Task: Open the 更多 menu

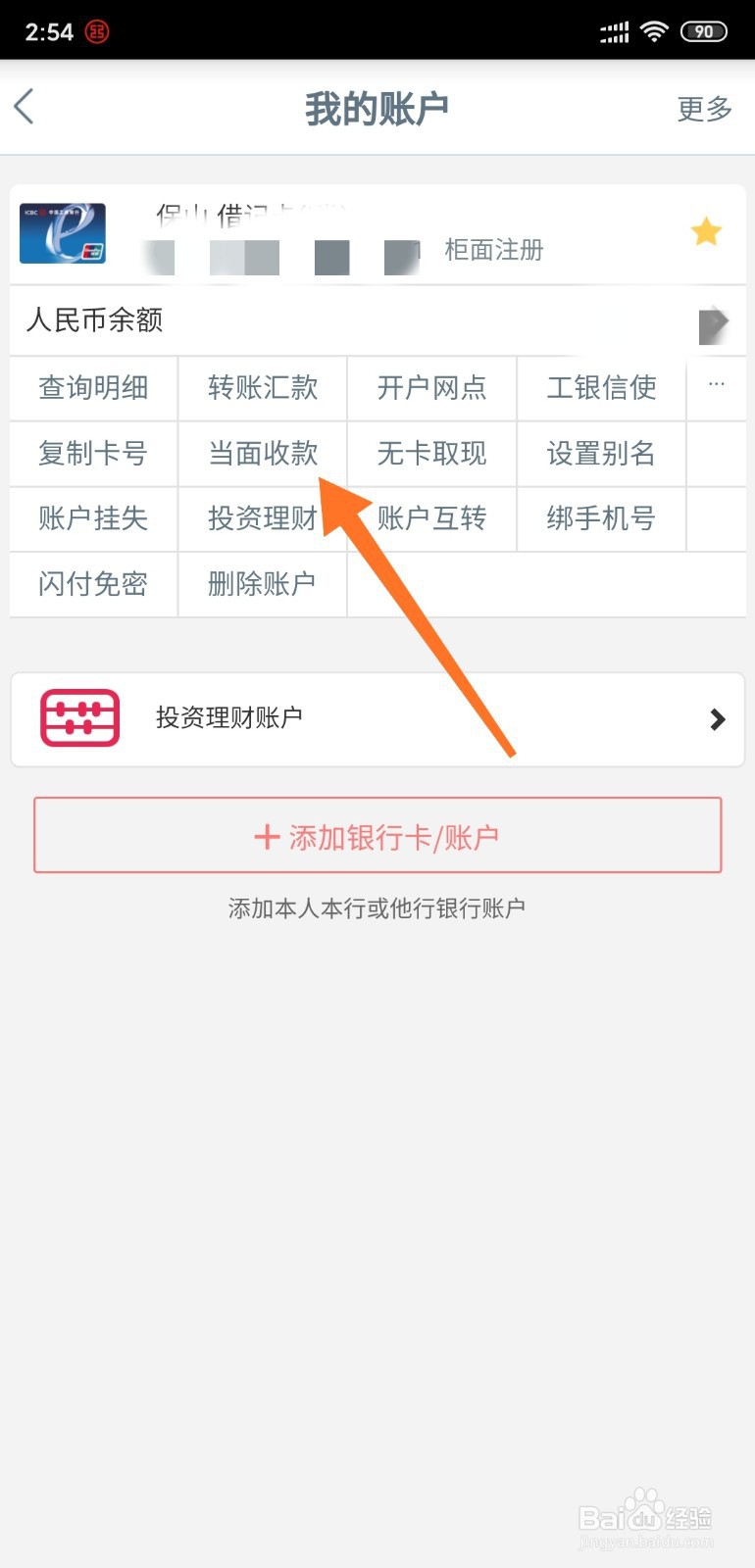Action: point(702,109)
